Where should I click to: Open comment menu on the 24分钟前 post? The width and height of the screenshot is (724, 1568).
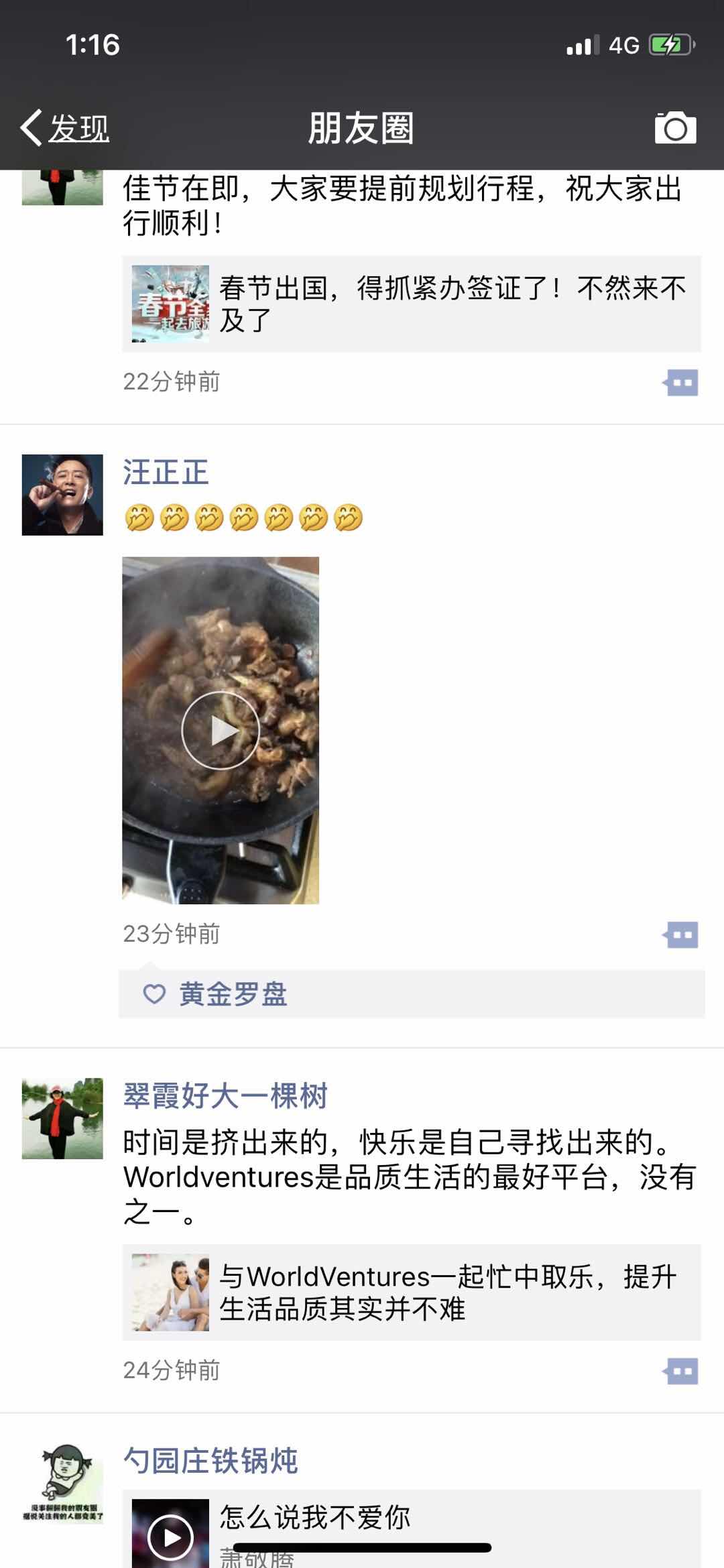(682, 1371)
